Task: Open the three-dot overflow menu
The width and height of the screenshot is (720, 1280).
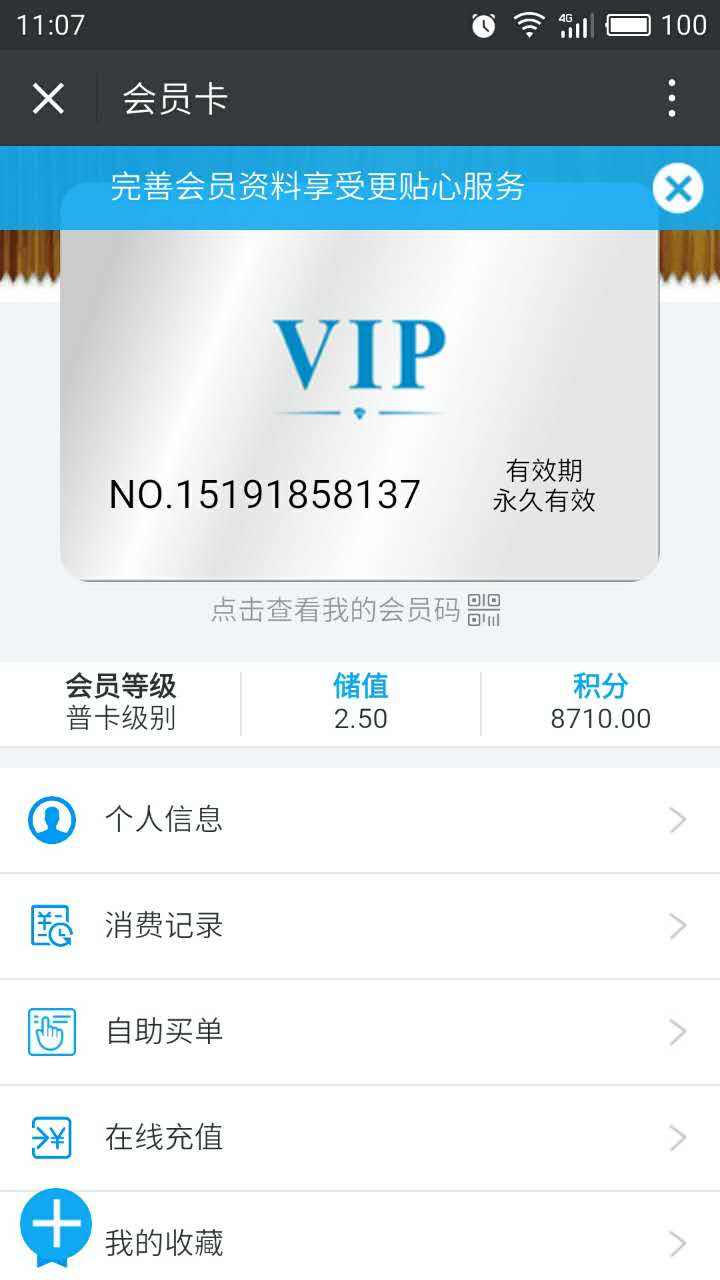Action: click(x=672, y=99)
